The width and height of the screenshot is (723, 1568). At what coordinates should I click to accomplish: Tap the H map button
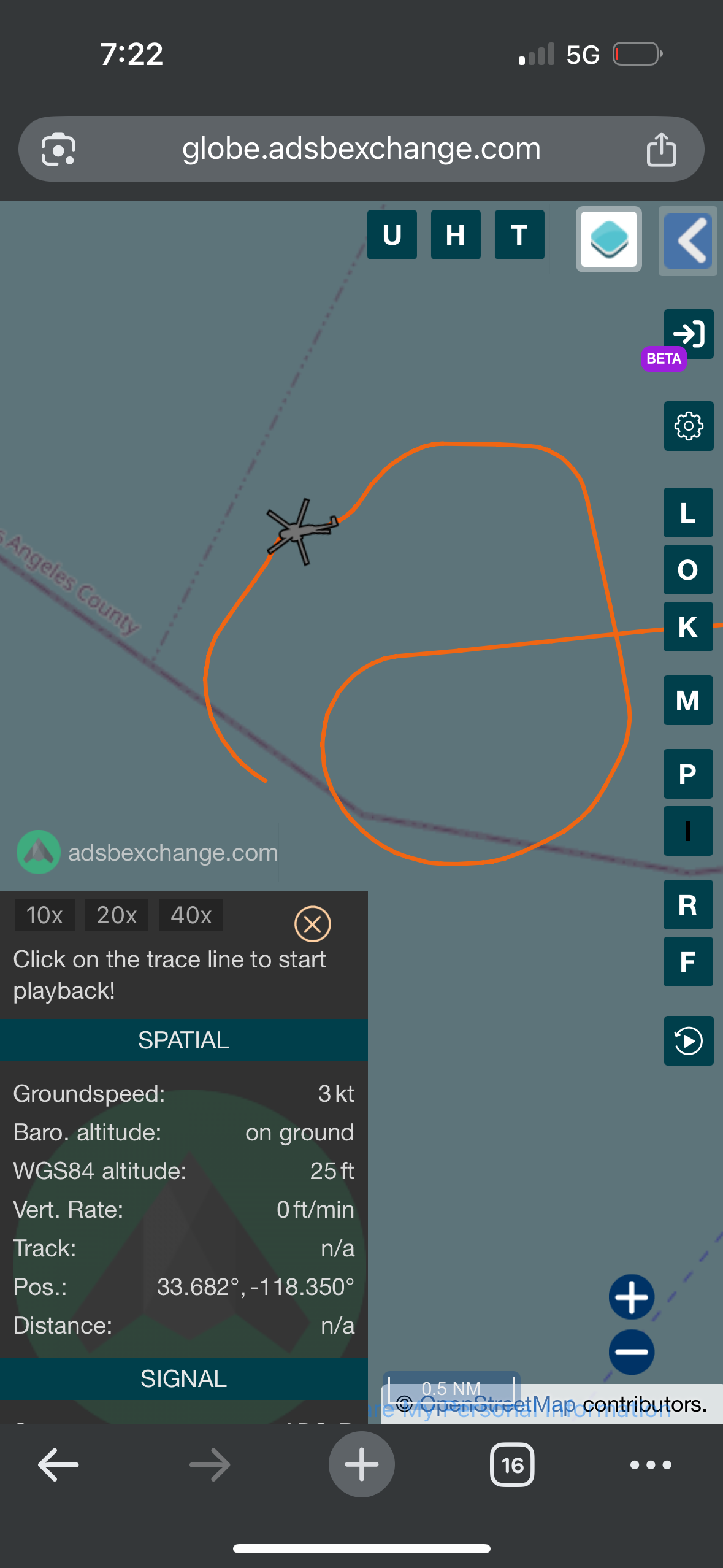pyautogui.click(x=456, y=235)
